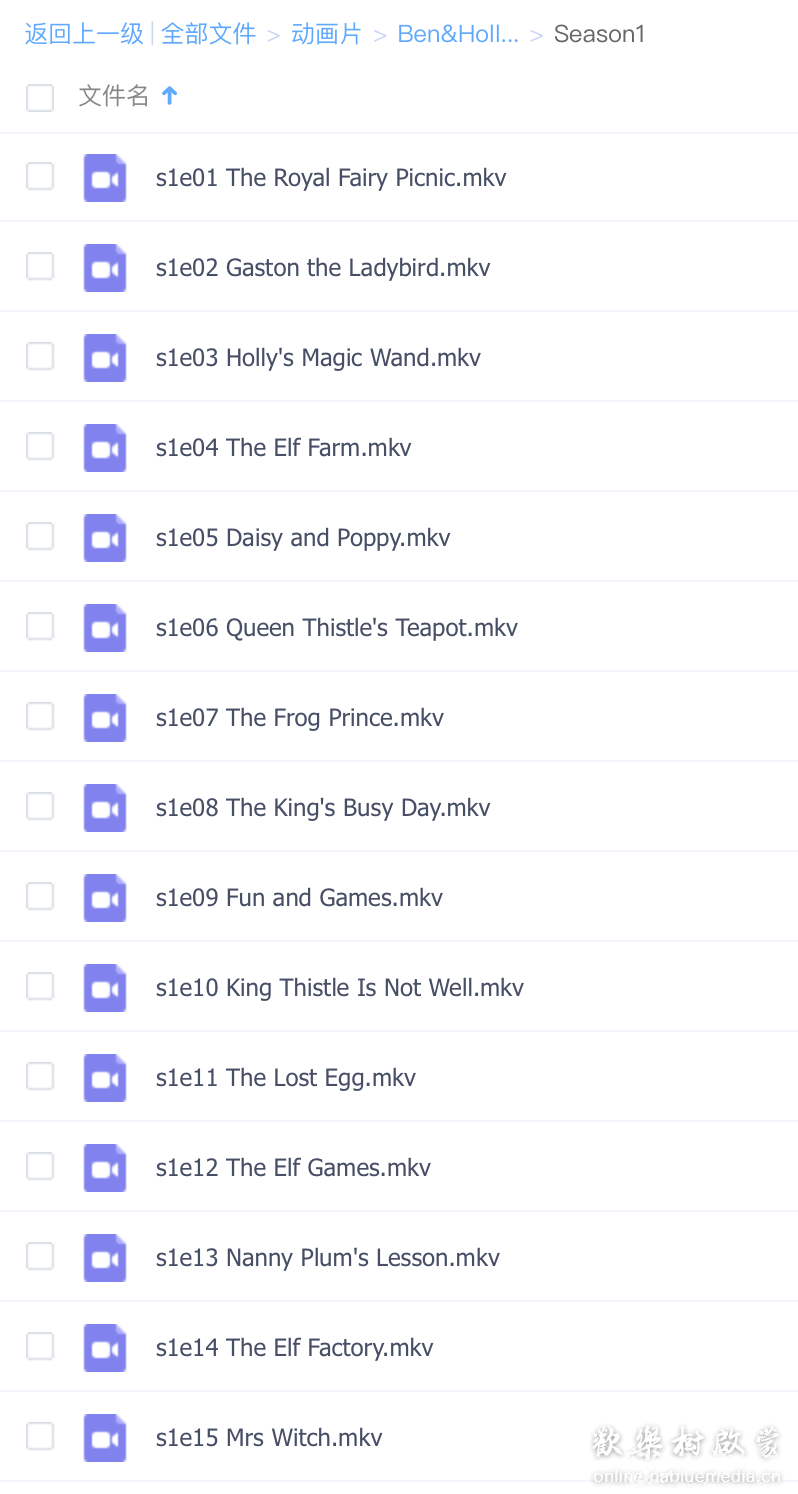Open s1e03 Holly's Magic Wand.mkv
The width and height of the screenshot is (798, 1494).
point(318,358)
